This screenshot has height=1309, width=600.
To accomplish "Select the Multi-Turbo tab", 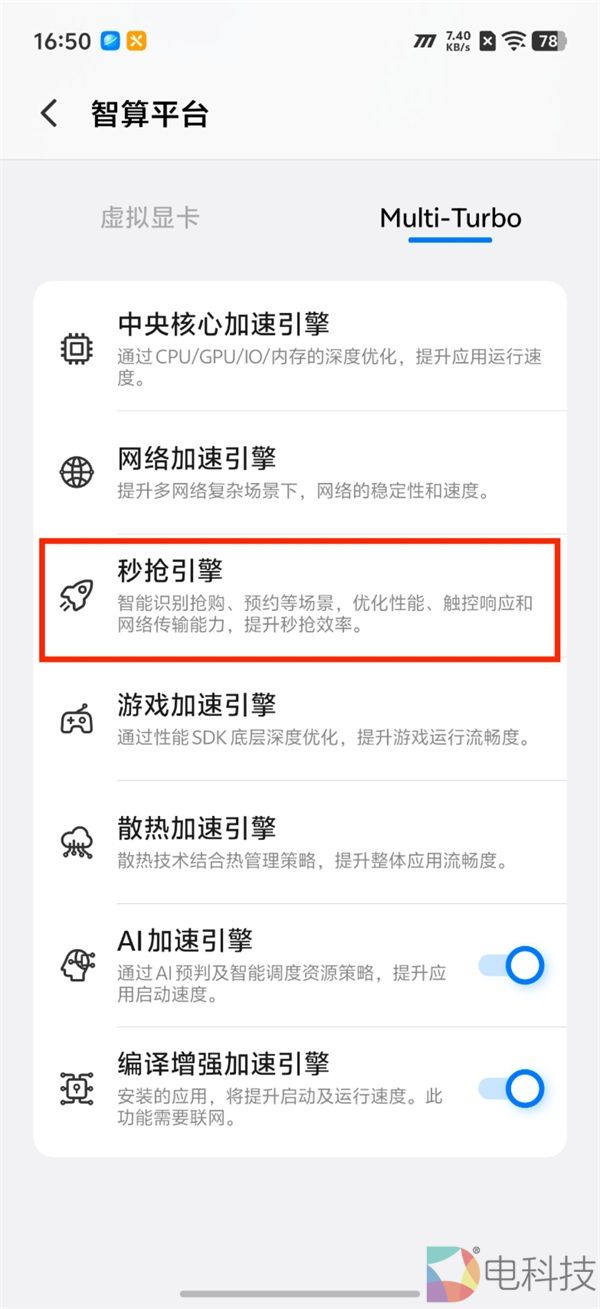I will coord(450,218).
